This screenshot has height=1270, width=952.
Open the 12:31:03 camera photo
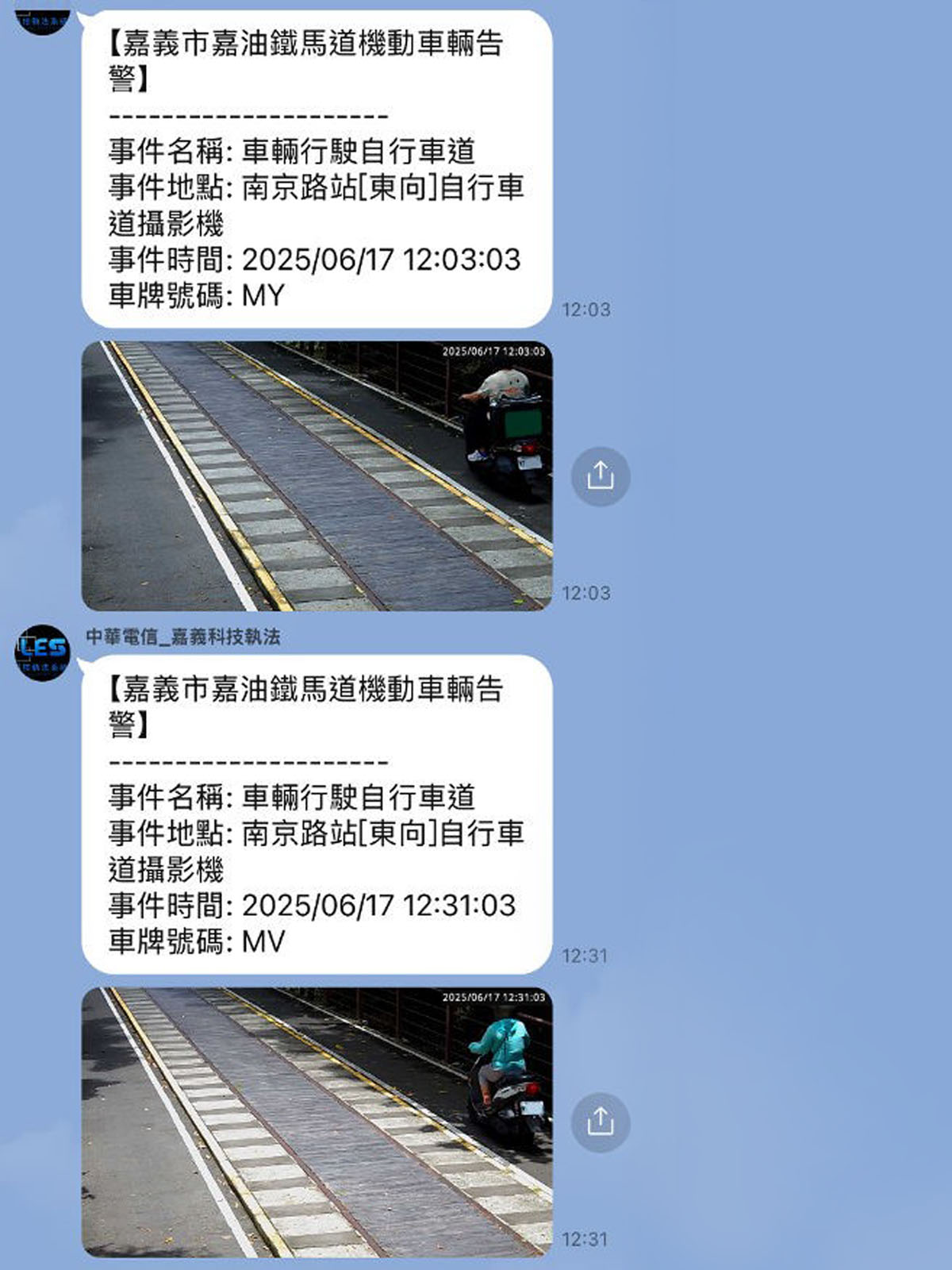click(317, 1122)
